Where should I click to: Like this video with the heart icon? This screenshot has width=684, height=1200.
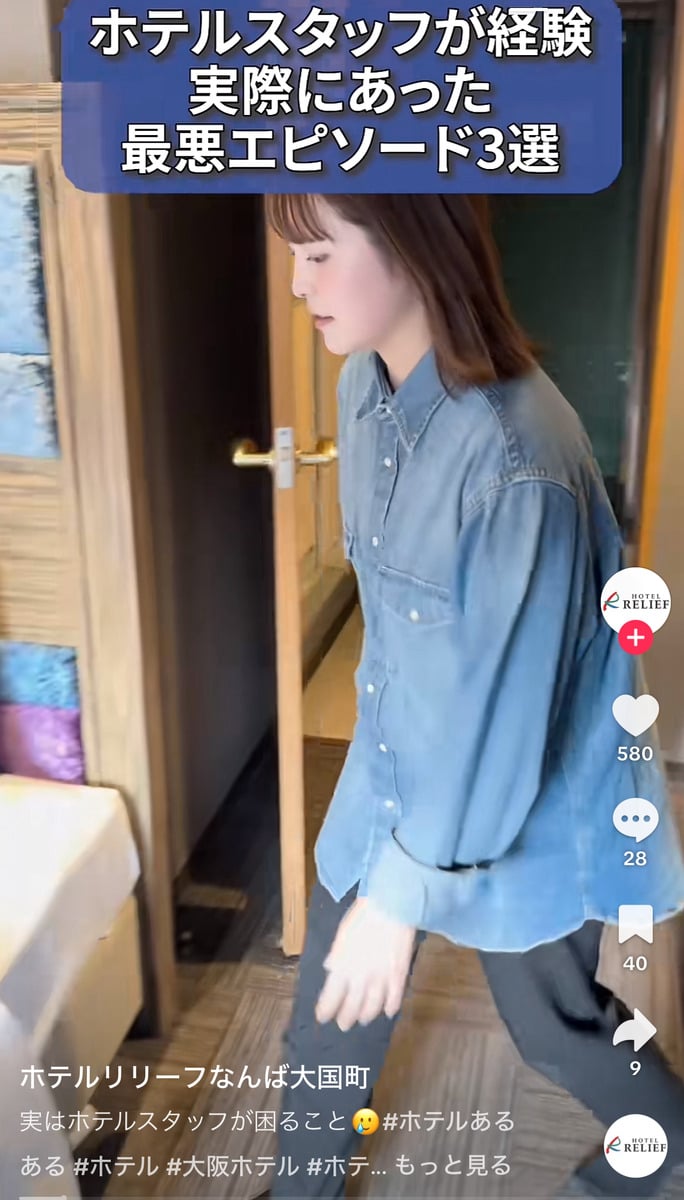click(x=635, y=715)
